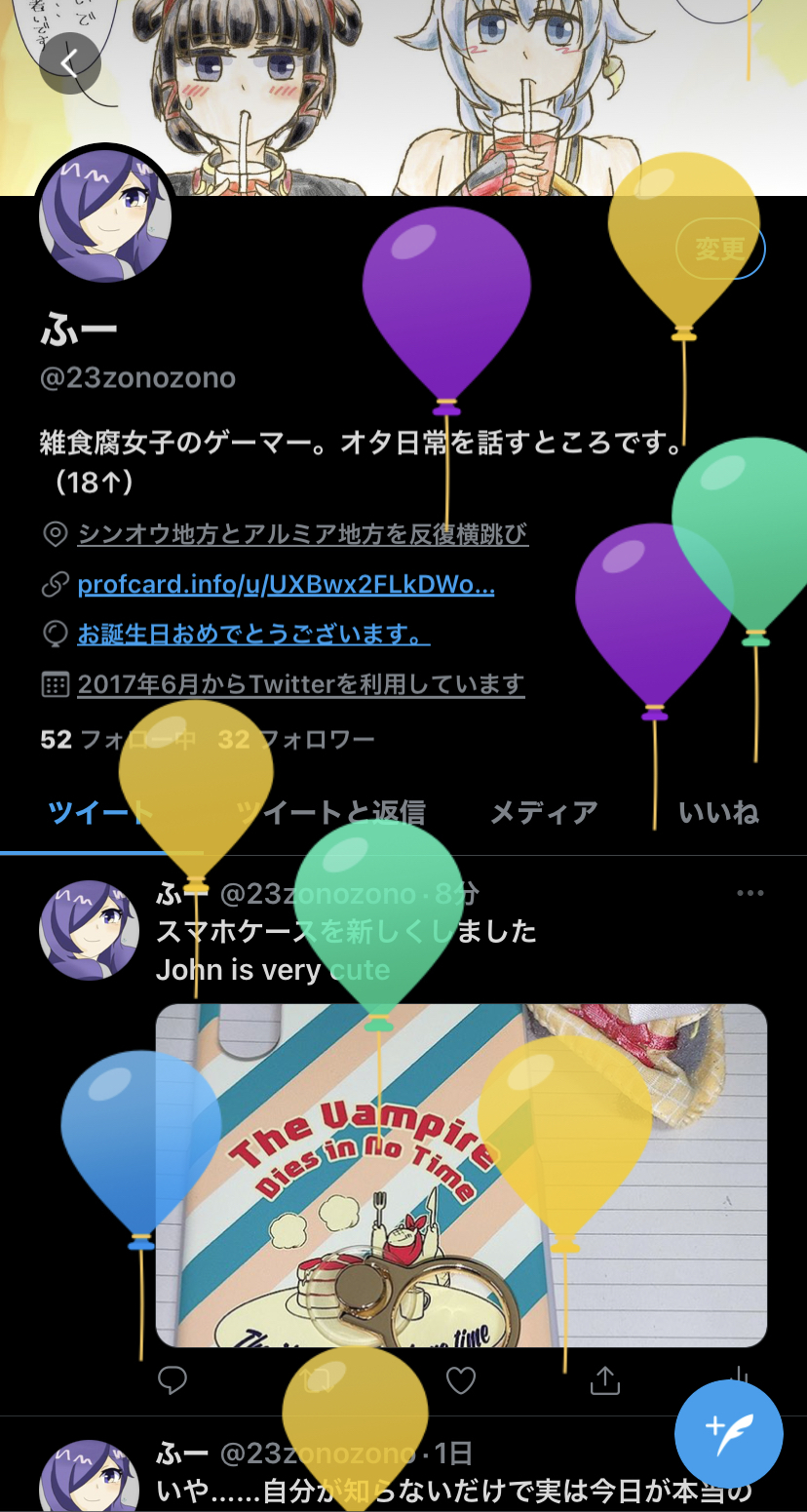
Task: Open the 1日 tweet starting いや
Action: coord(453,1492)
